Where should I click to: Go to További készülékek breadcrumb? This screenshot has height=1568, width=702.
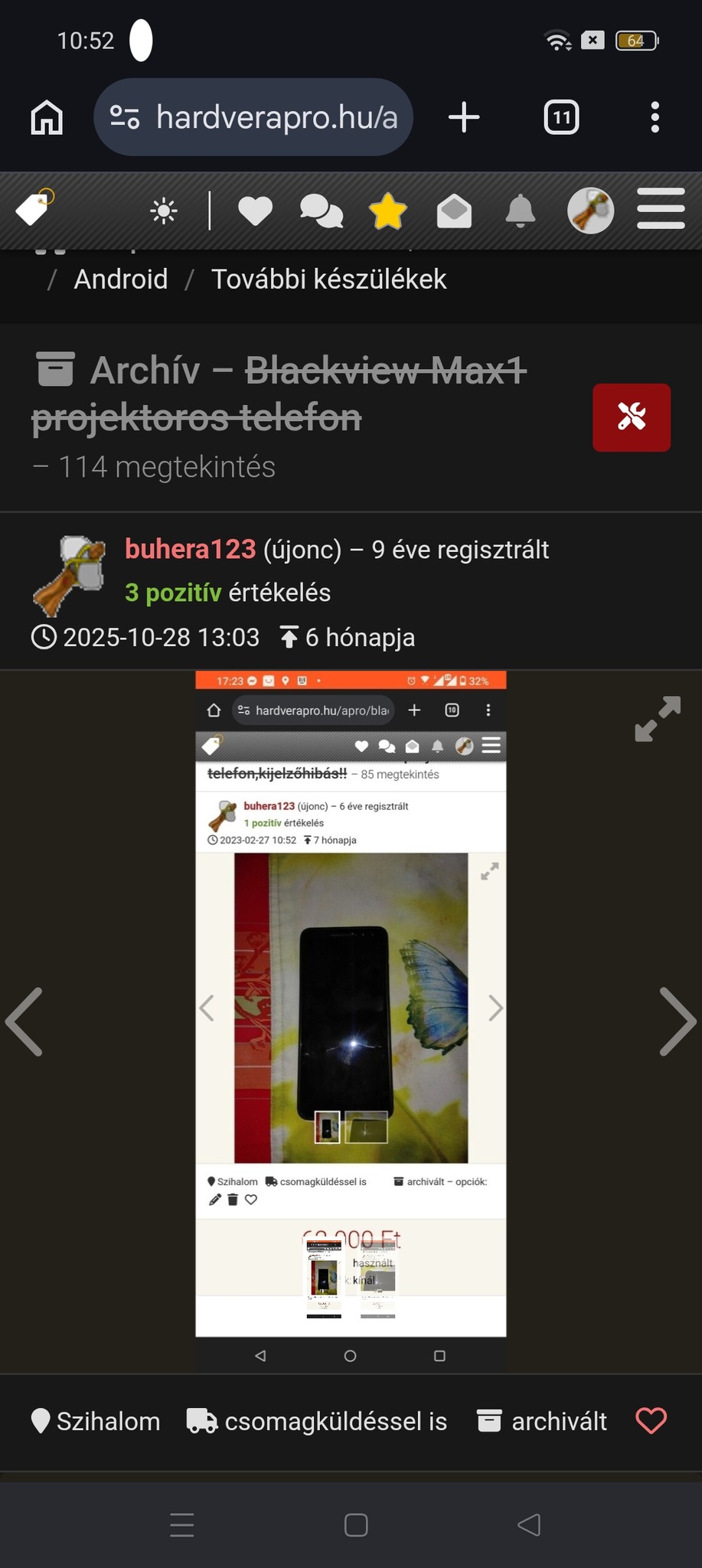(x=328, y=279)
